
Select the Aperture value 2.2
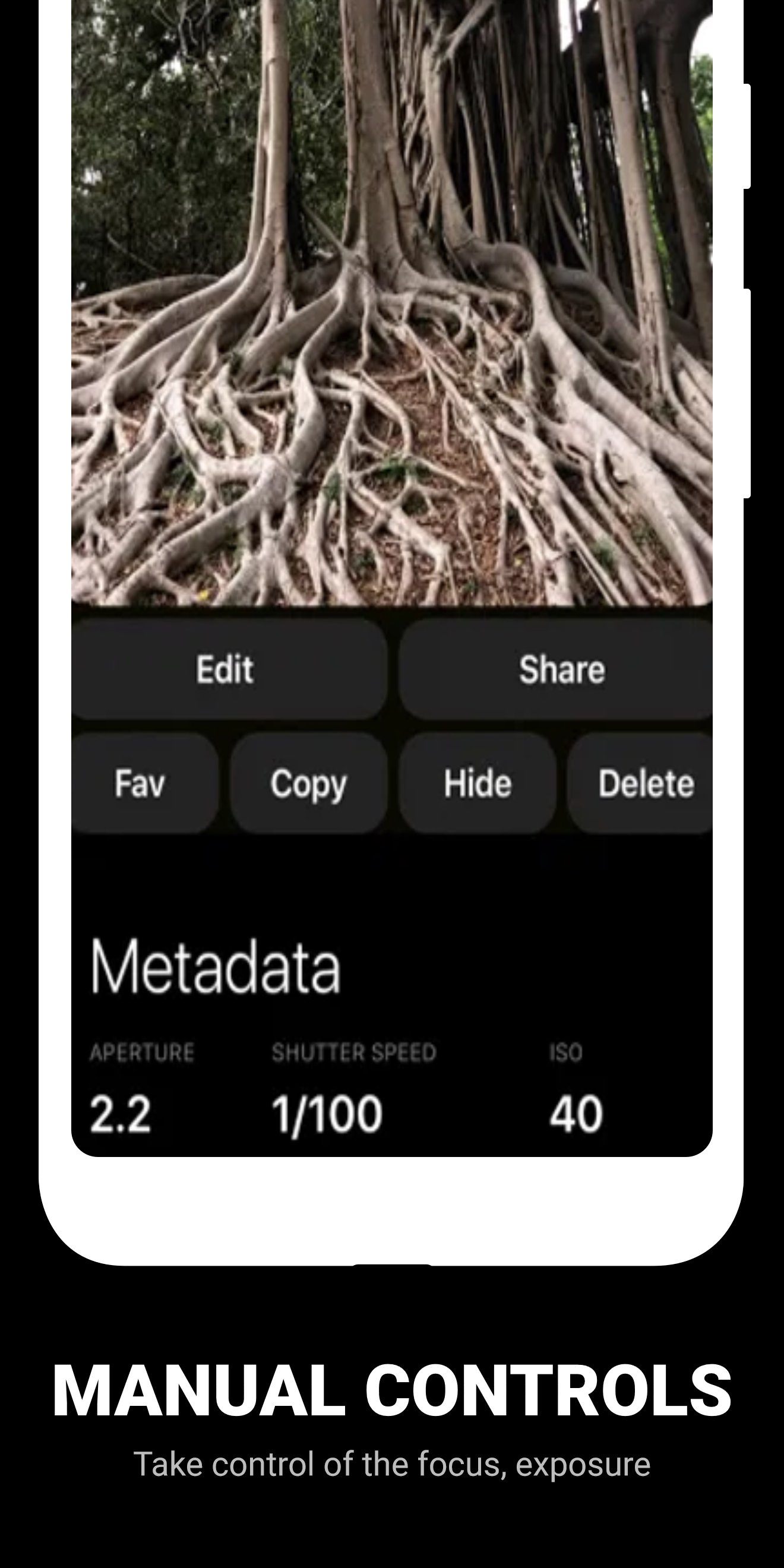click(121, 1112)
